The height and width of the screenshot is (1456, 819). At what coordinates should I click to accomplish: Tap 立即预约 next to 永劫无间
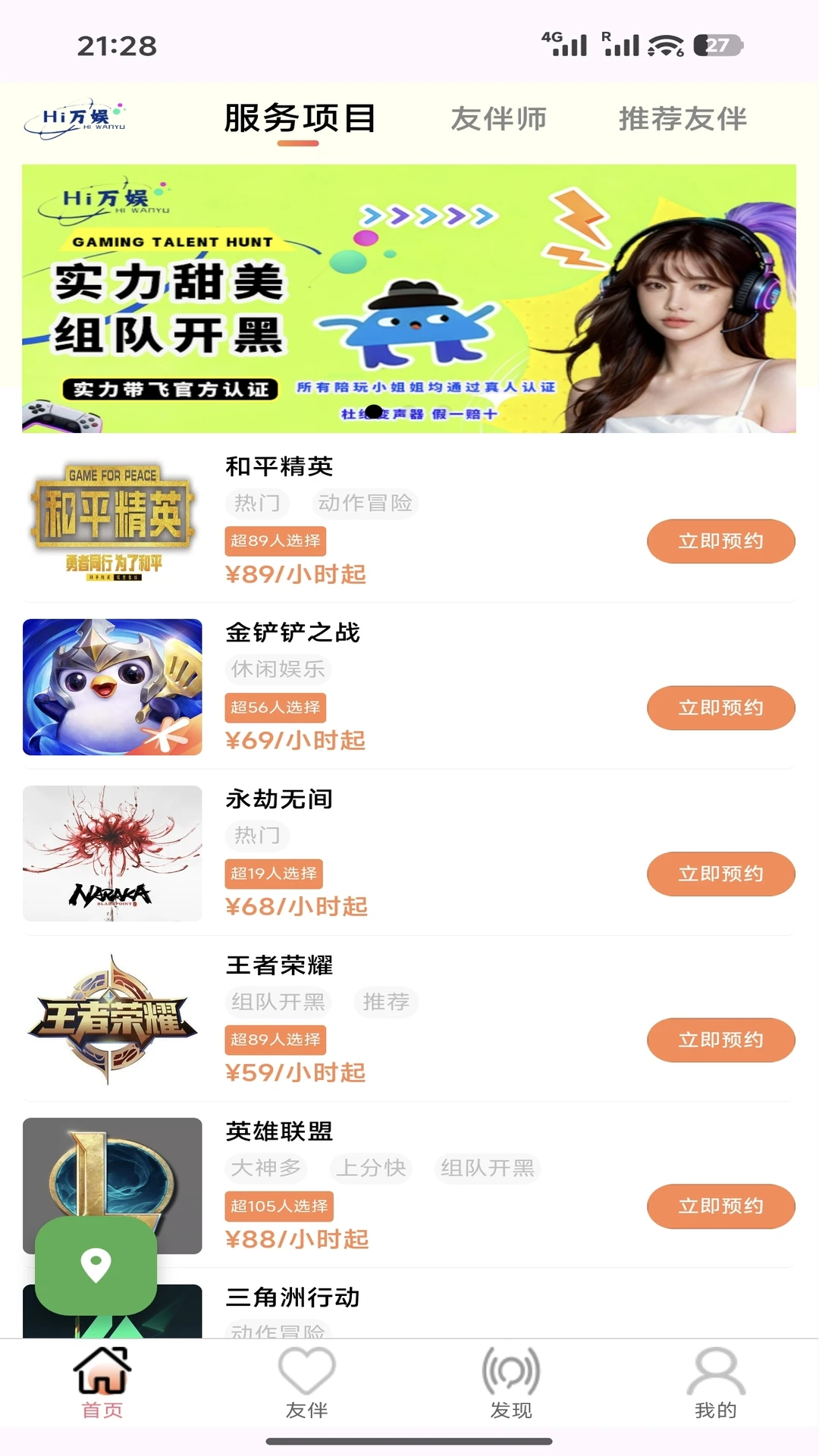[720, 874]
